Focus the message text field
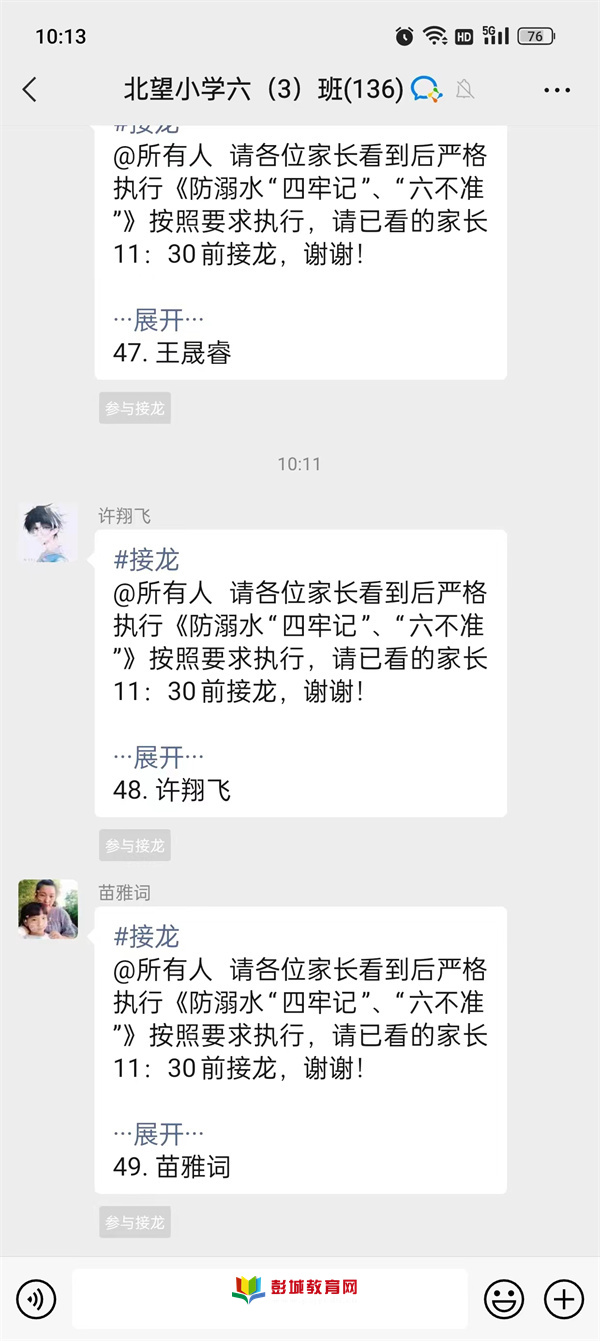The height and width of the screenshot is (1341, 600). coord(270,1299)
